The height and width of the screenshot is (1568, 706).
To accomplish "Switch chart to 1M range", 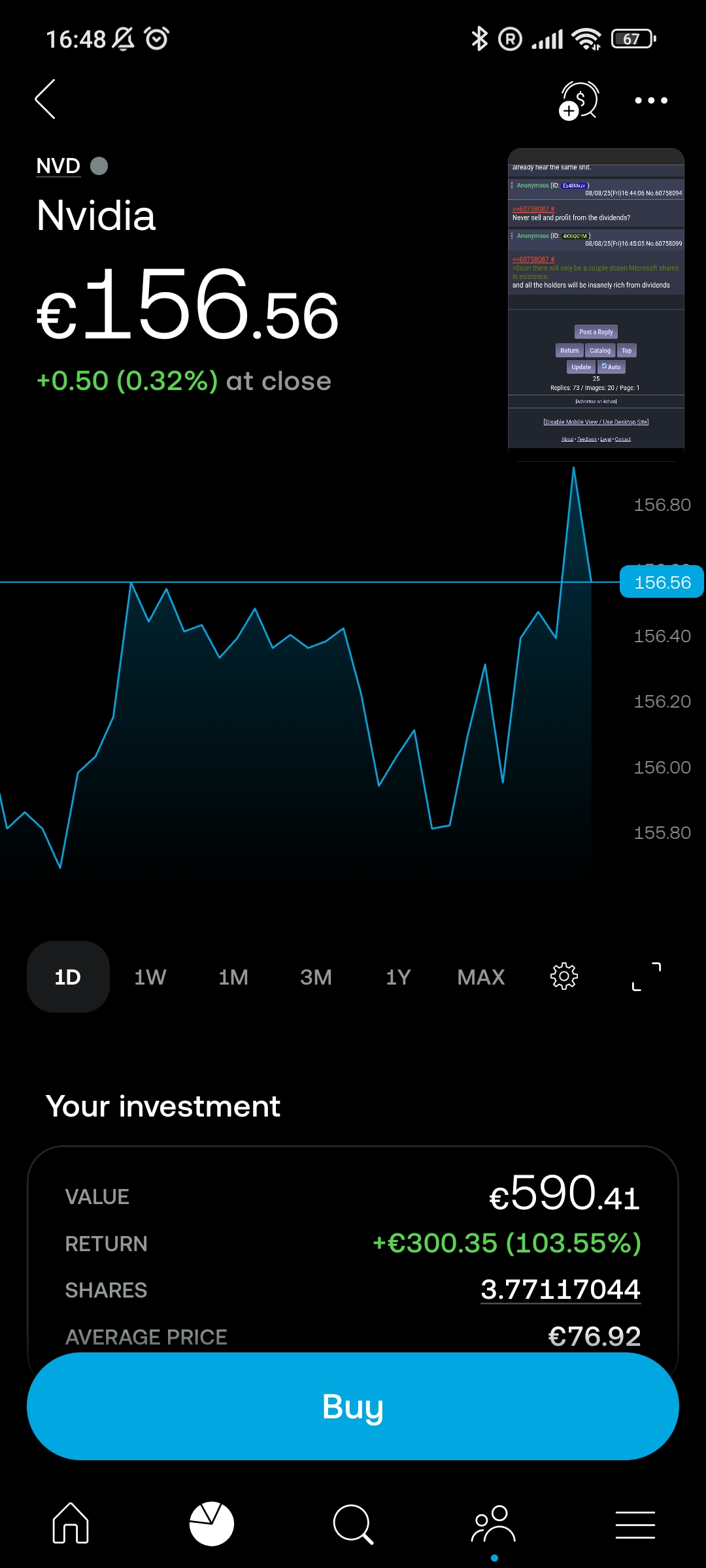I will pyautogui.click(x=233, y=977).
